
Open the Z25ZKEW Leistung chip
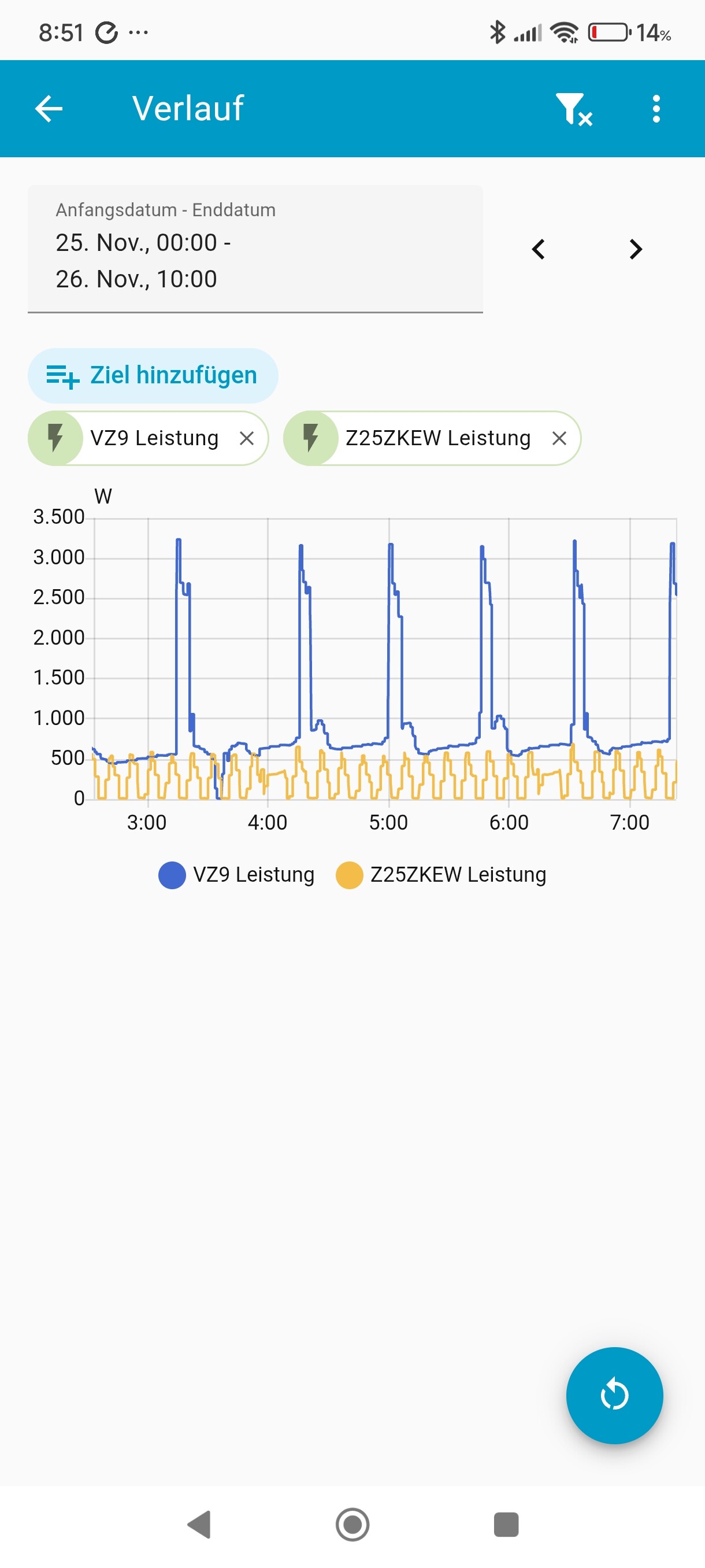(x=437, y=438)
